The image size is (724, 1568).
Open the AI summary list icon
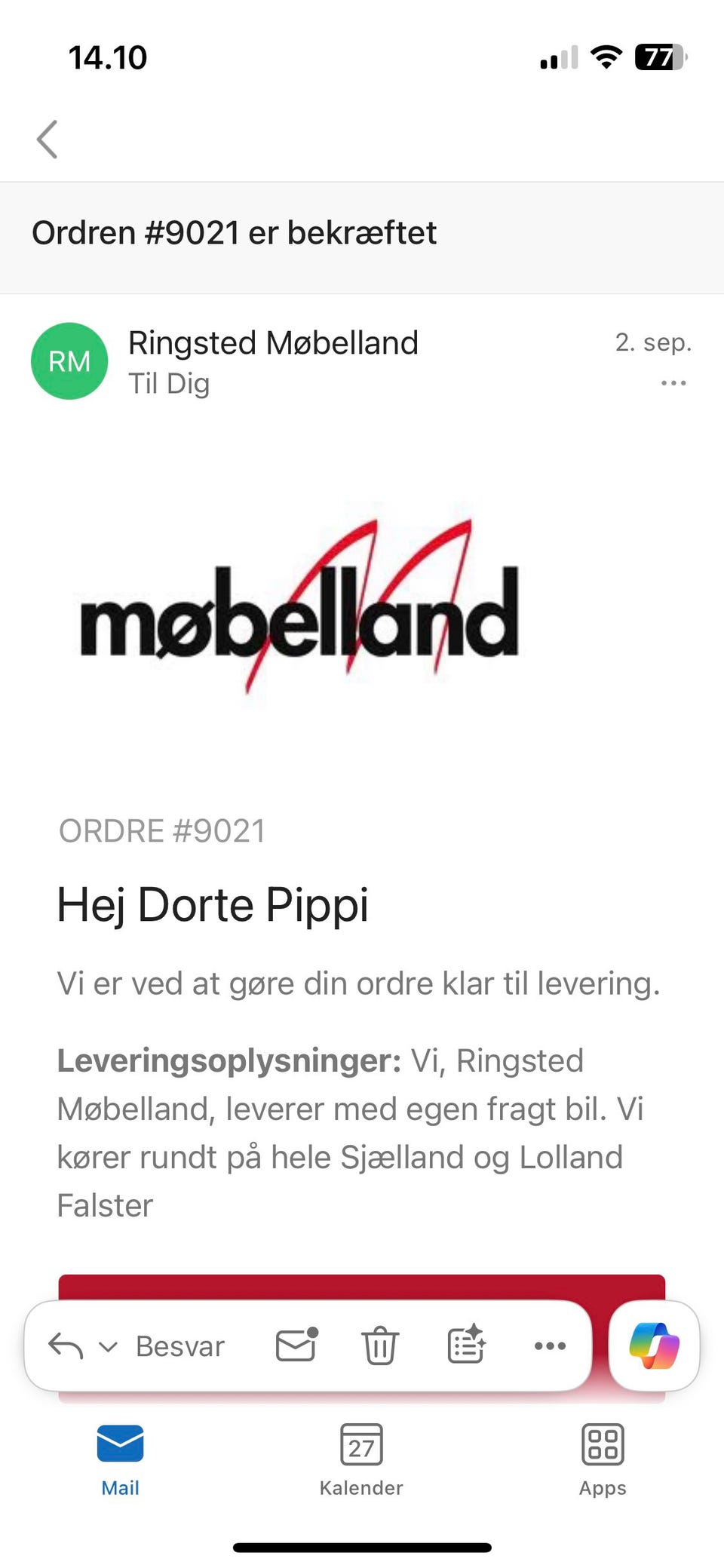(466, 1344)
